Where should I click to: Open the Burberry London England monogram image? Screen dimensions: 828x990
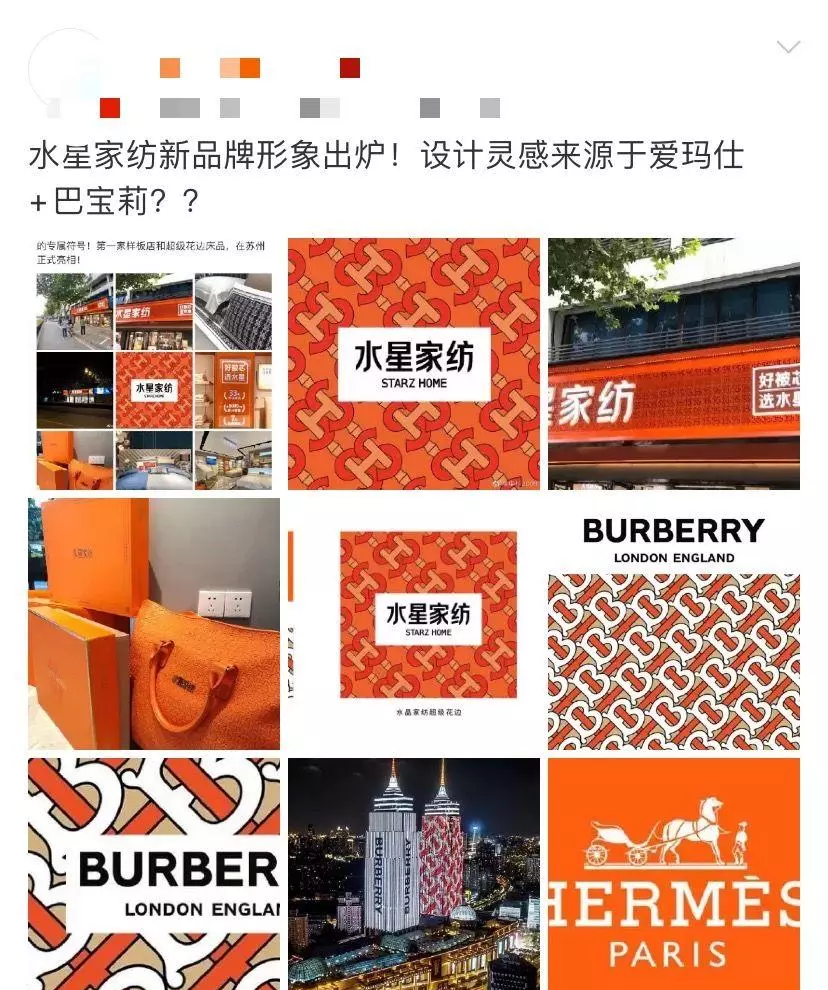(673, 624)
